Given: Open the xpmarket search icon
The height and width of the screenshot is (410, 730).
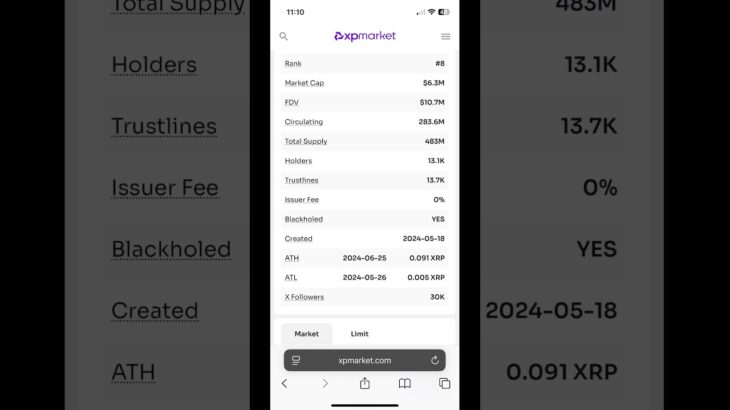Looking at the screenshot, I should click(283, 36).
